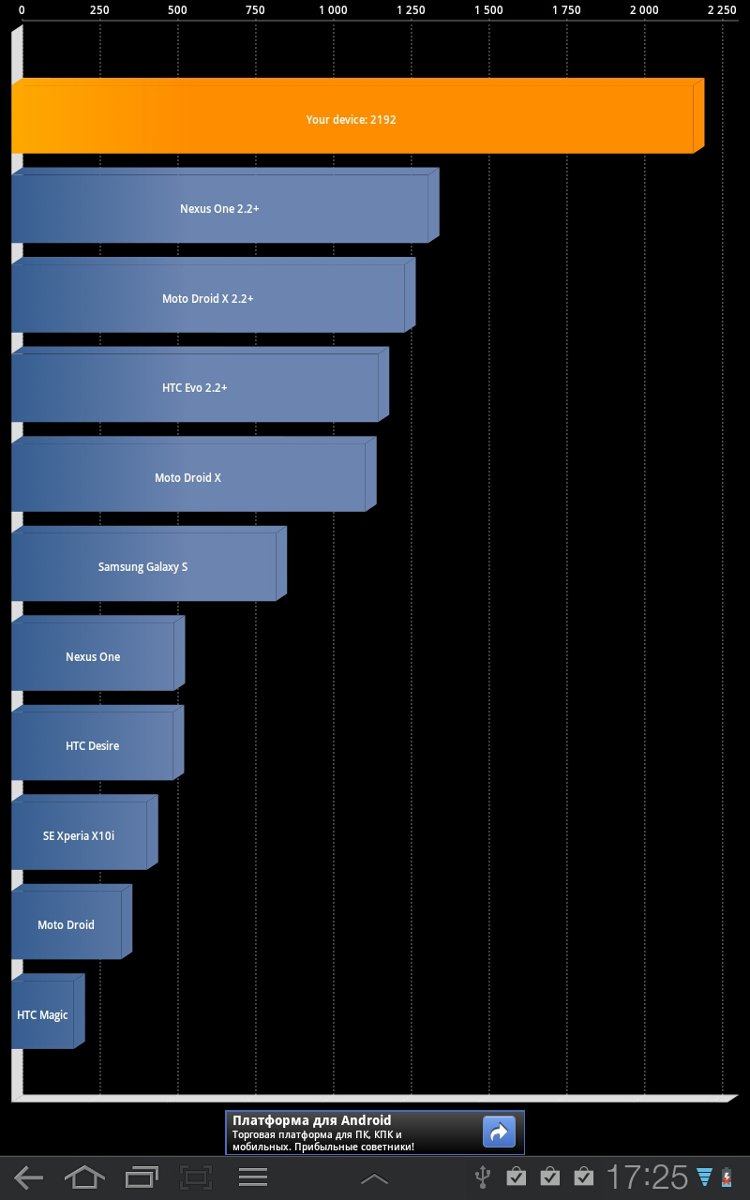Tap the ad's blue share arrow button

499,1132
